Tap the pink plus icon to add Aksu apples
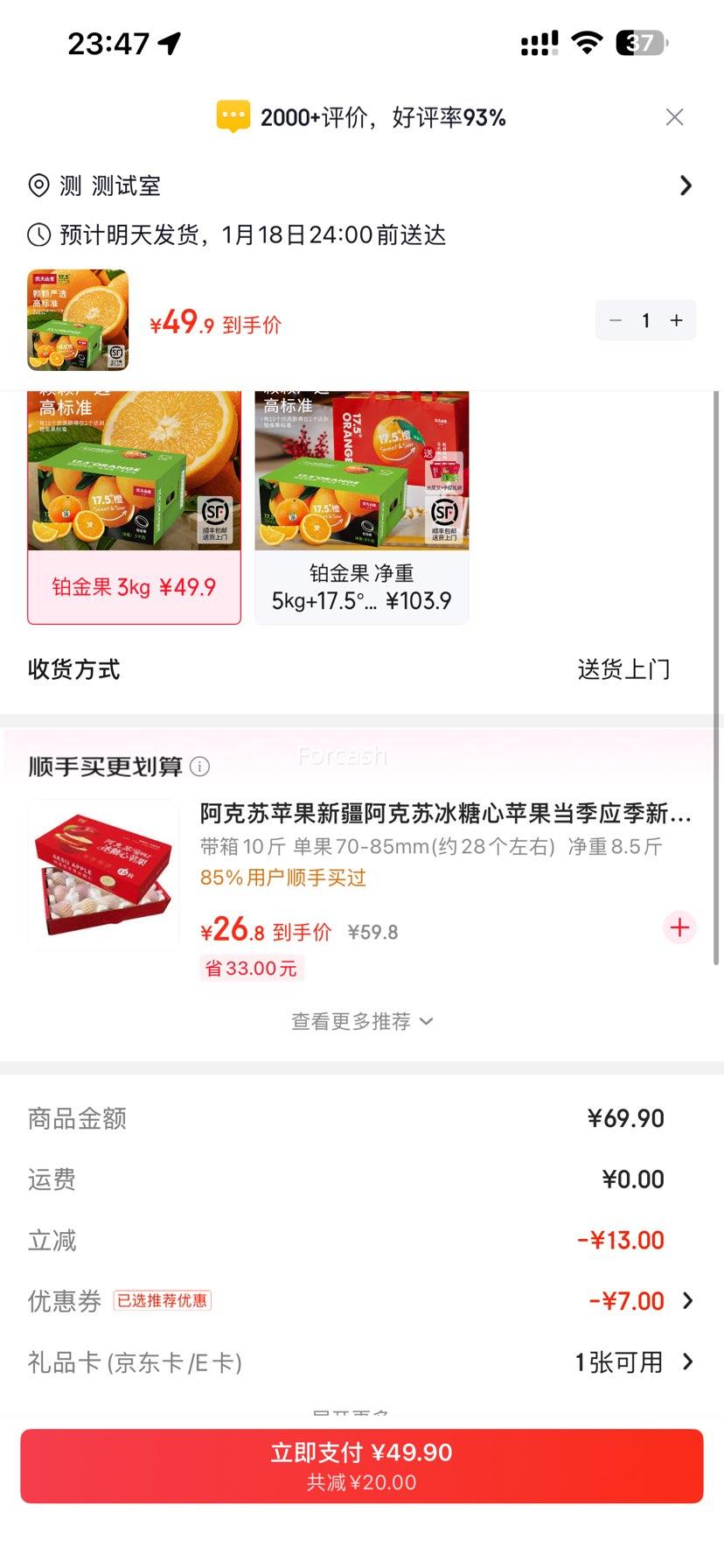The image size is (724, 1568). pos(679,927)
